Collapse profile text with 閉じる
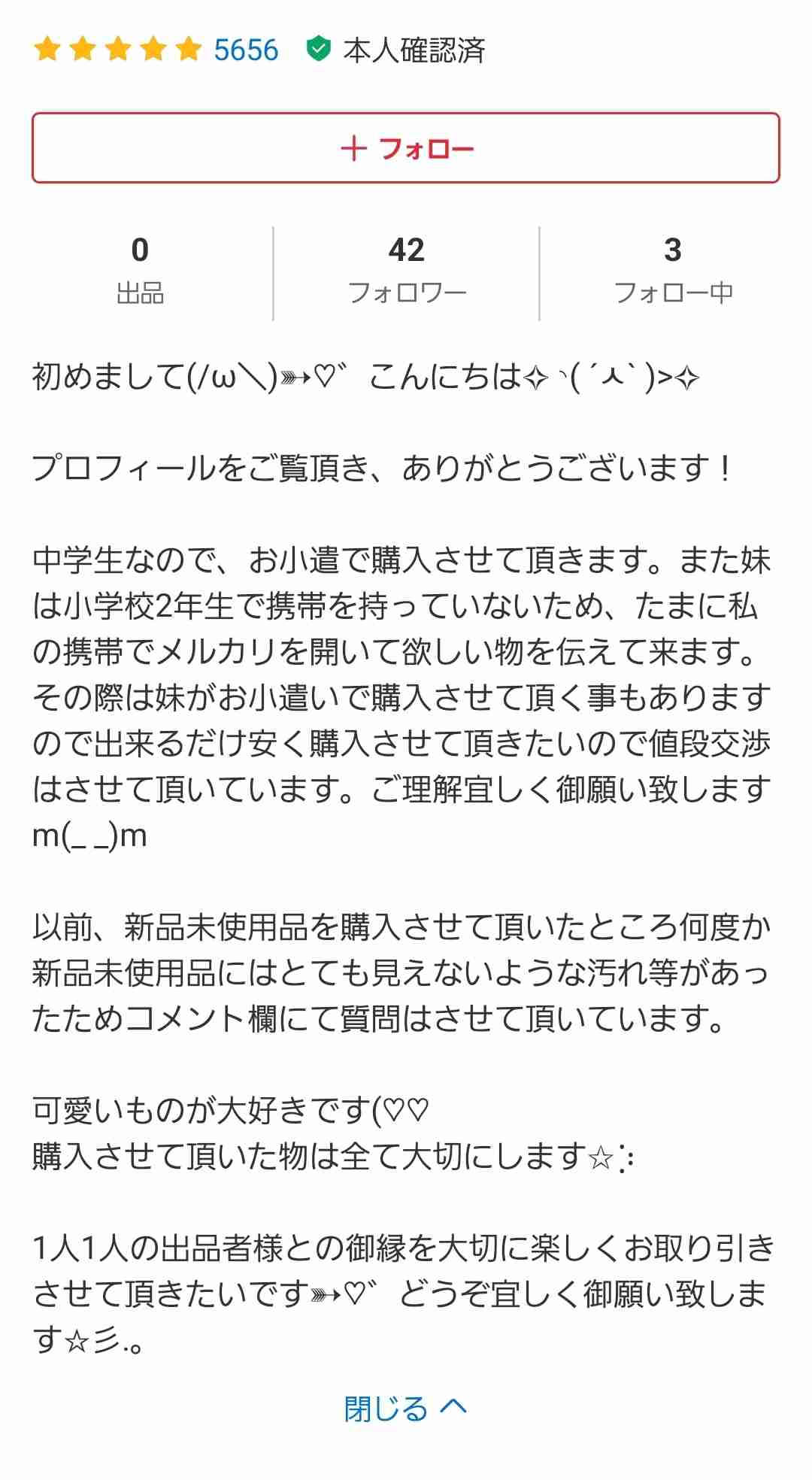This screenshot has width=812, height=1480. tap(405, 1409)
